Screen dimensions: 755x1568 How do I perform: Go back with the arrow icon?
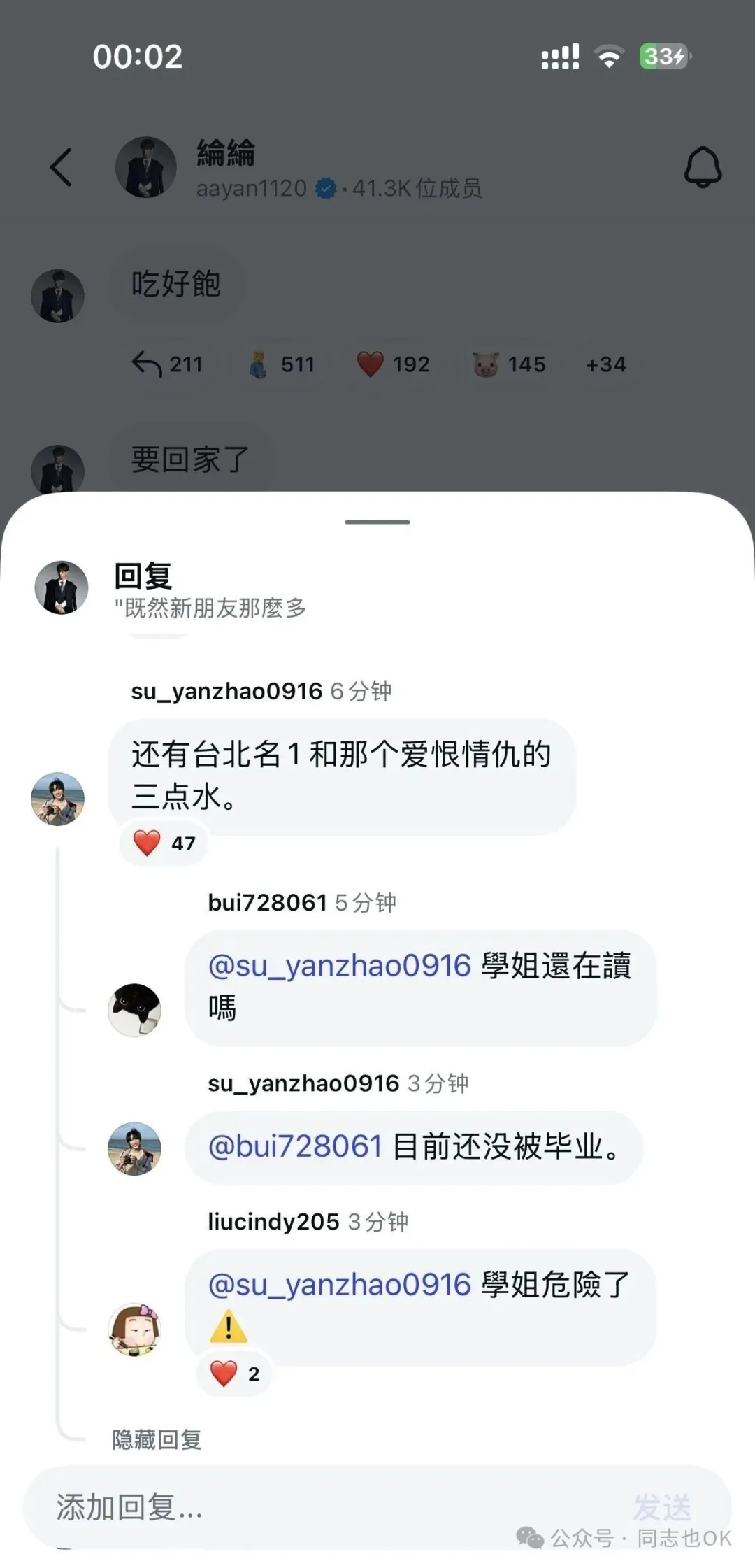point(62,167)
